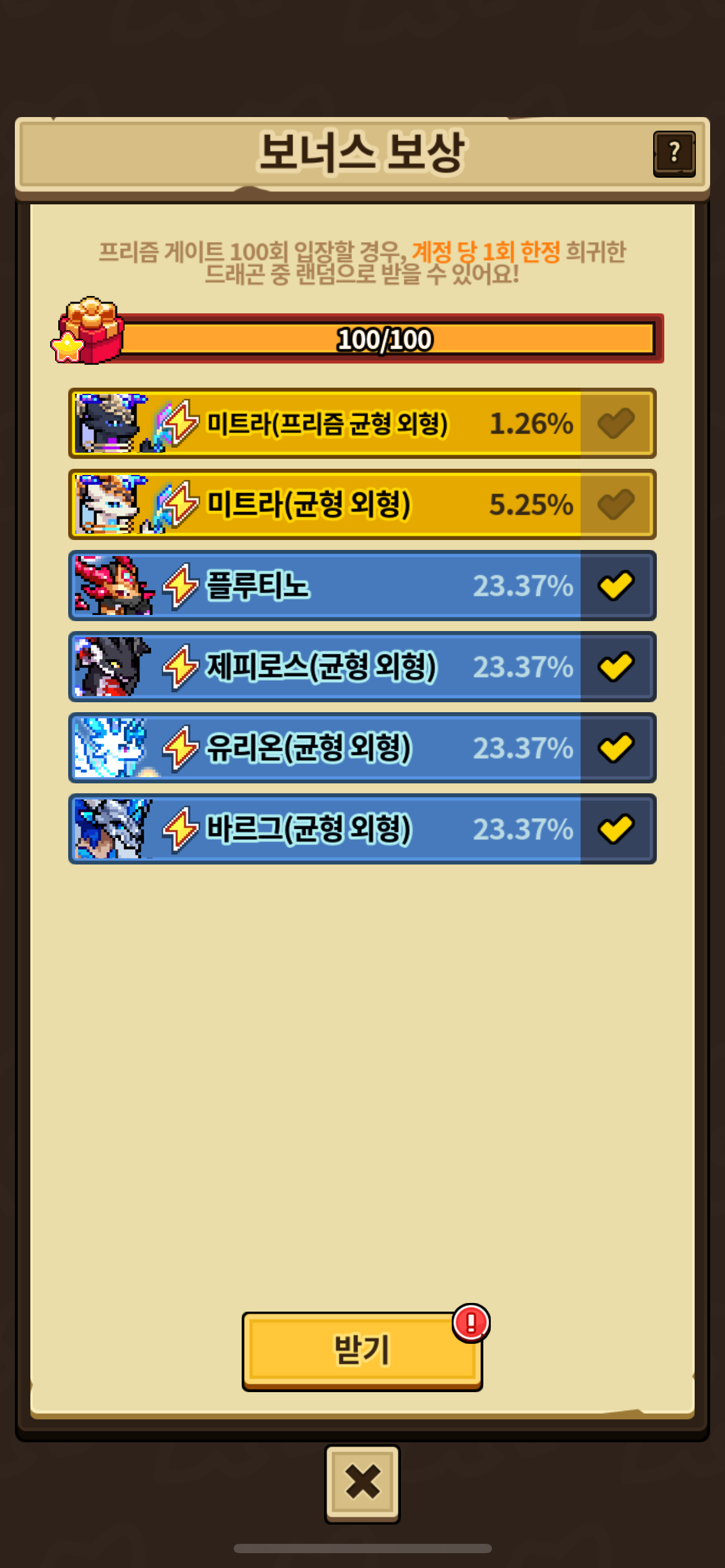
Task: Open the question mark help button
Action: tap(674, 154)
